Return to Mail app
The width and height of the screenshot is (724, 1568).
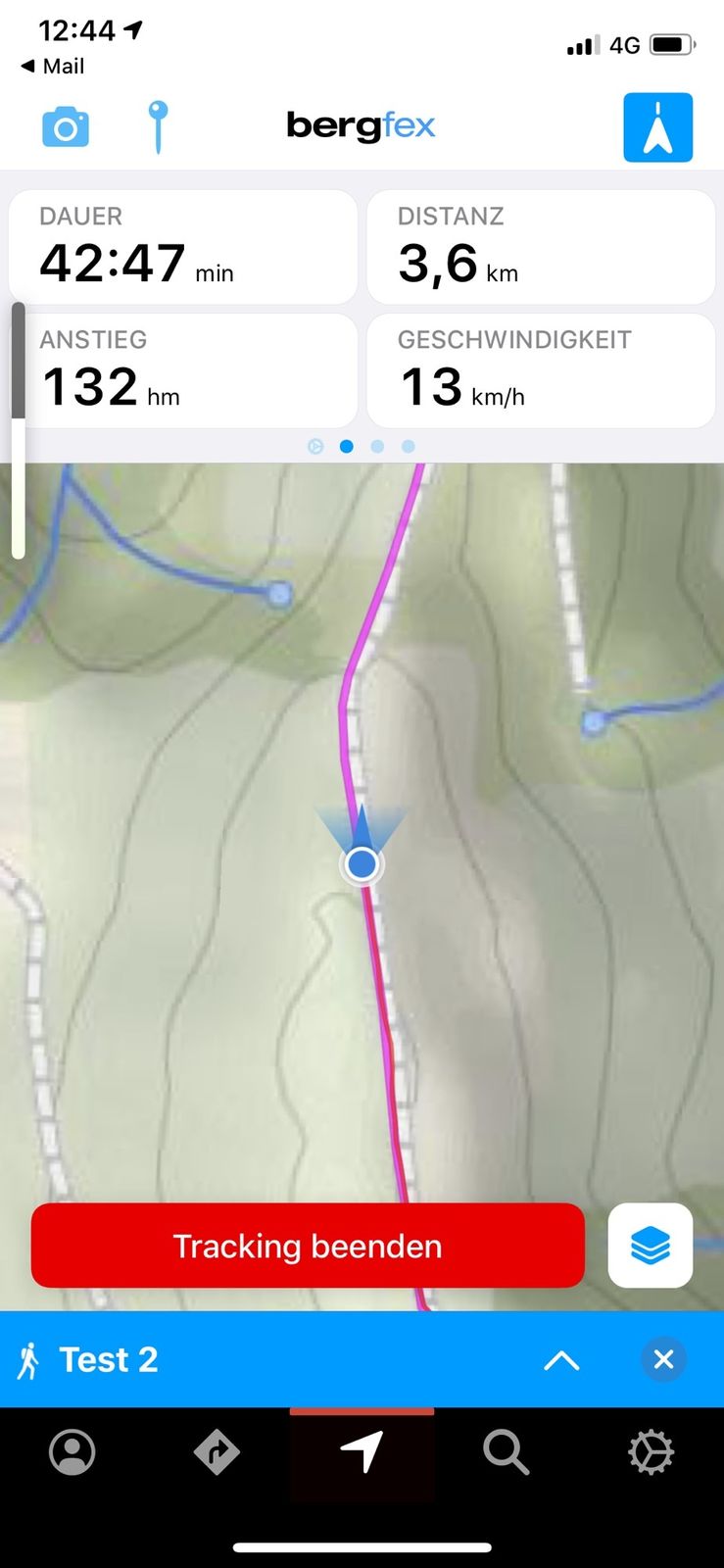click(x=53, y=67)
